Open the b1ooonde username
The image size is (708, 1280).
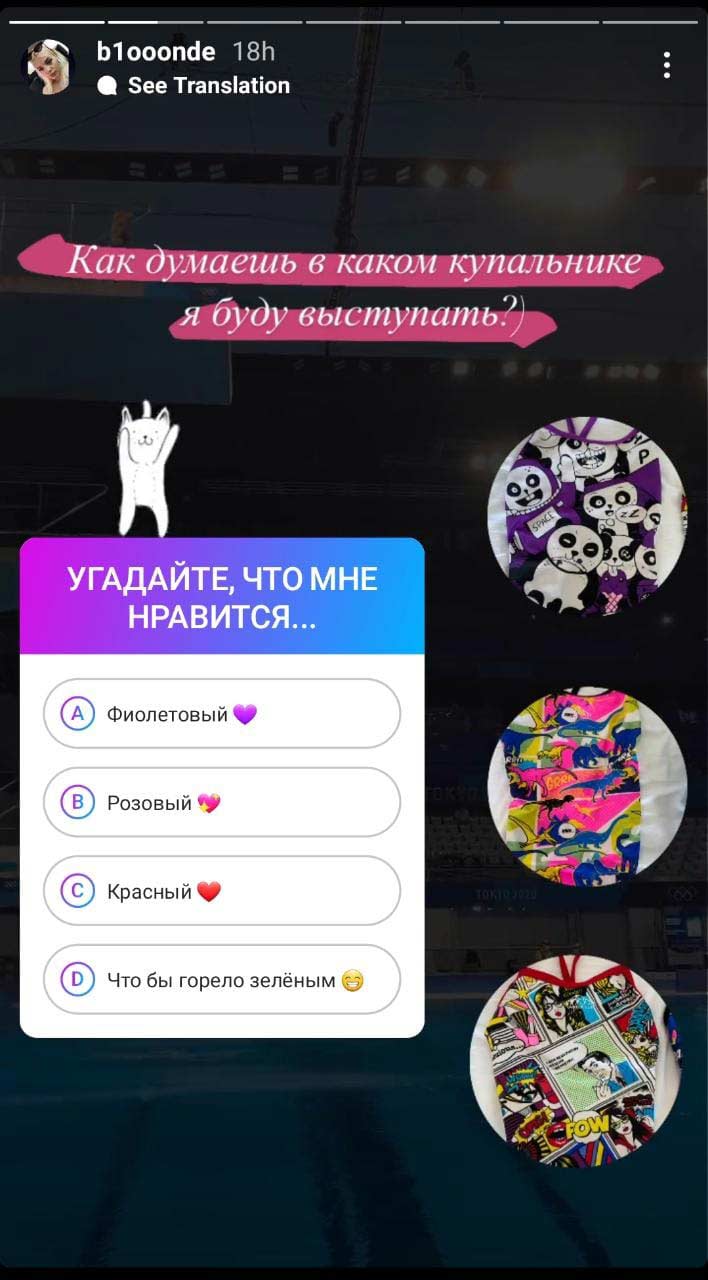point(156,51)
